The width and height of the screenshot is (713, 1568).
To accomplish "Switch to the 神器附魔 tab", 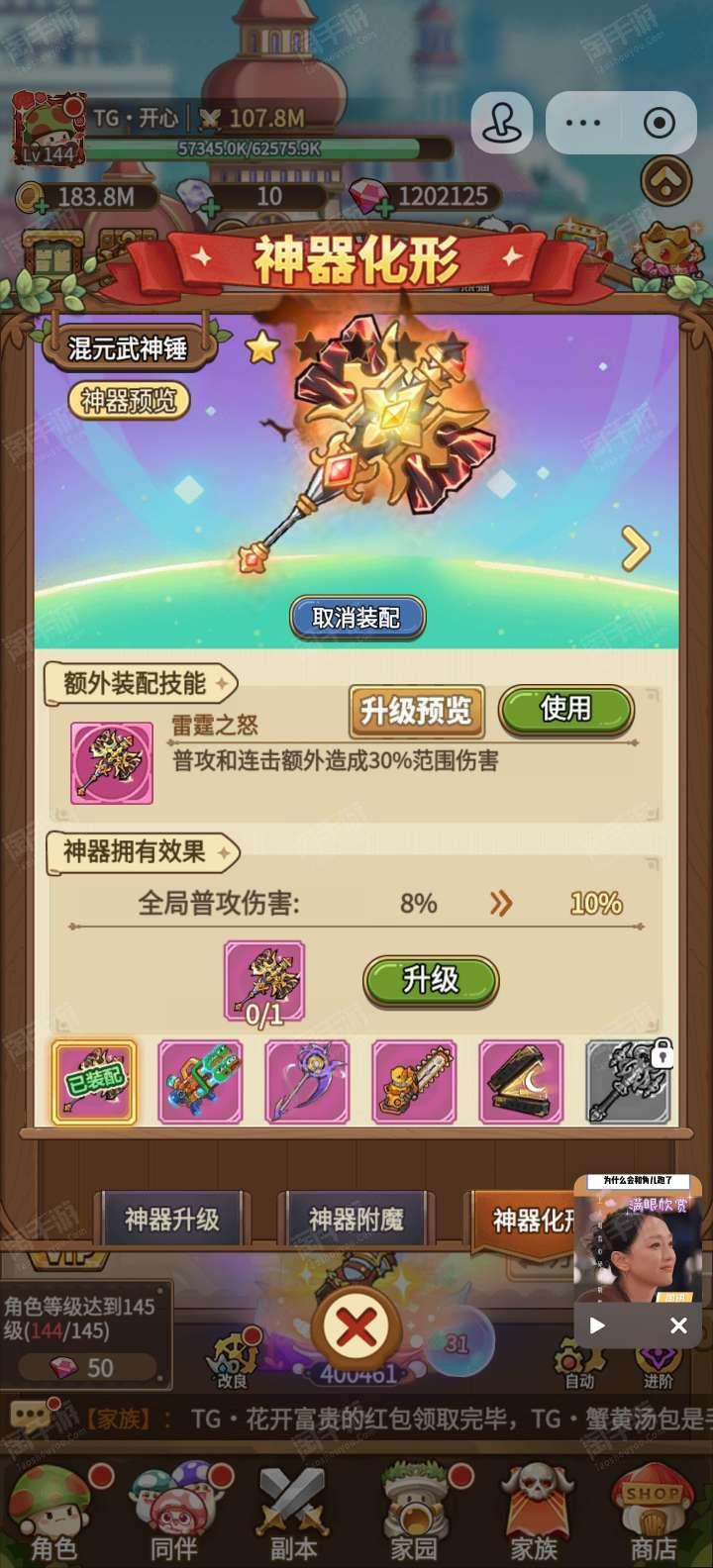I will [x=356, y=1220].
